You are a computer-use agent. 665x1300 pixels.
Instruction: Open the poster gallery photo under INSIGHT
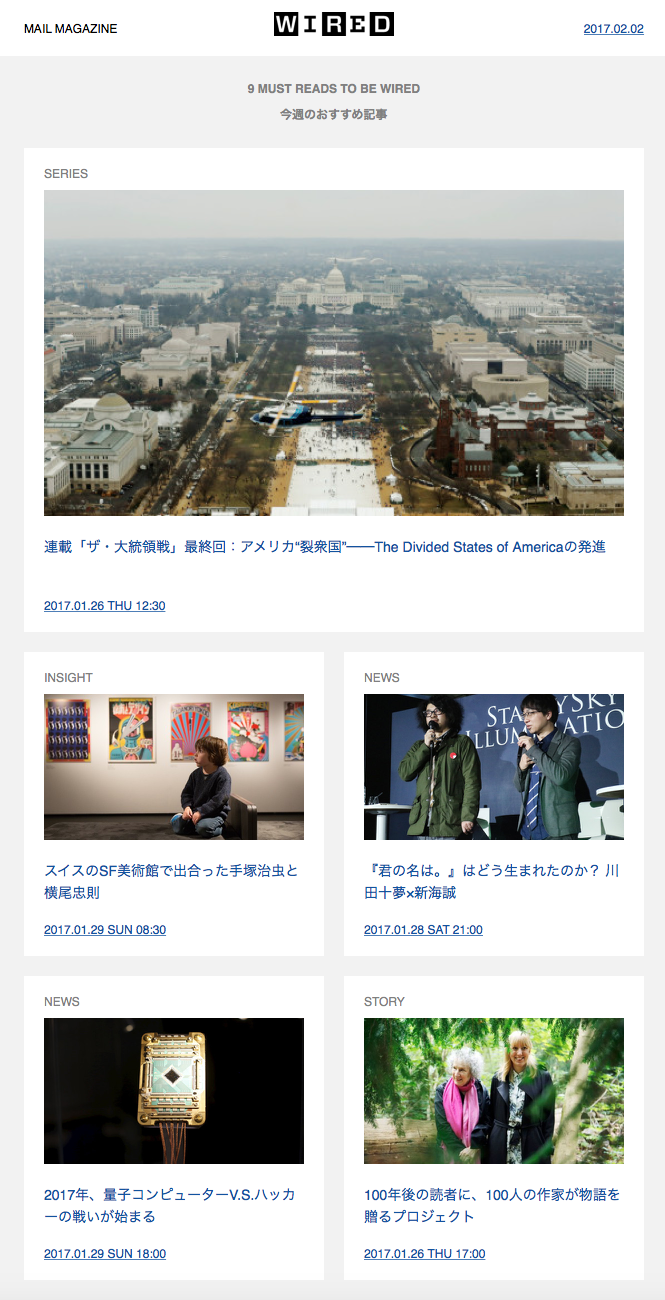174,767
